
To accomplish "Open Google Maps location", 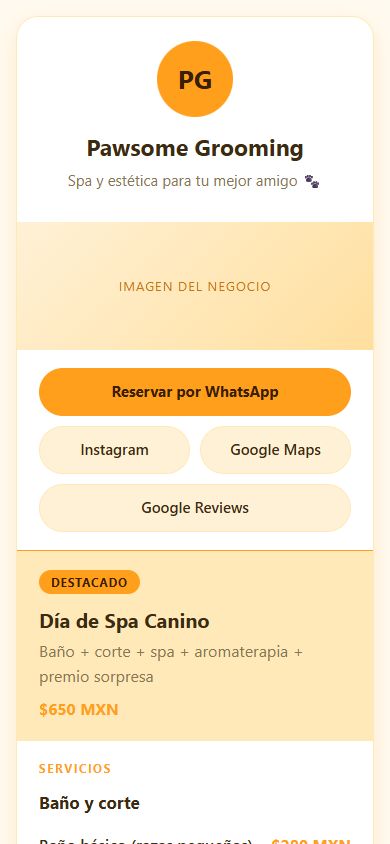I will 275,450.
